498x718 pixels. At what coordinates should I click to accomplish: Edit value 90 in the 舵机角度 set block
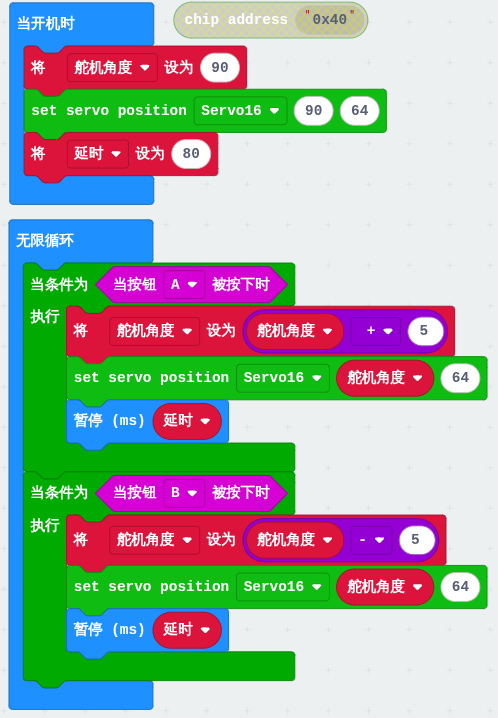(x=220, y=67)
